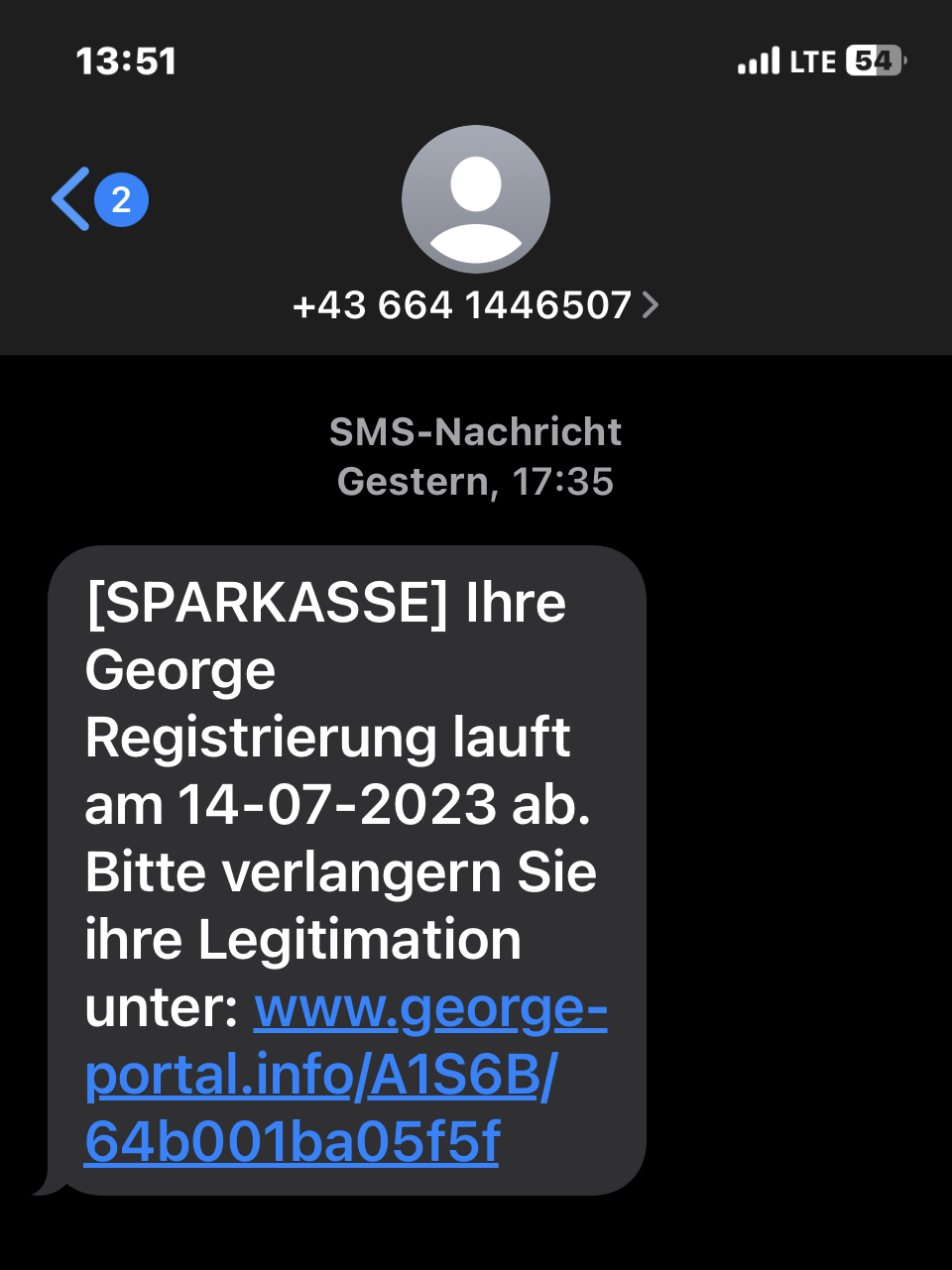952x1270 pixels.
Task: Tap the SMS-Nachricht header label
Action: click(475, 431)
